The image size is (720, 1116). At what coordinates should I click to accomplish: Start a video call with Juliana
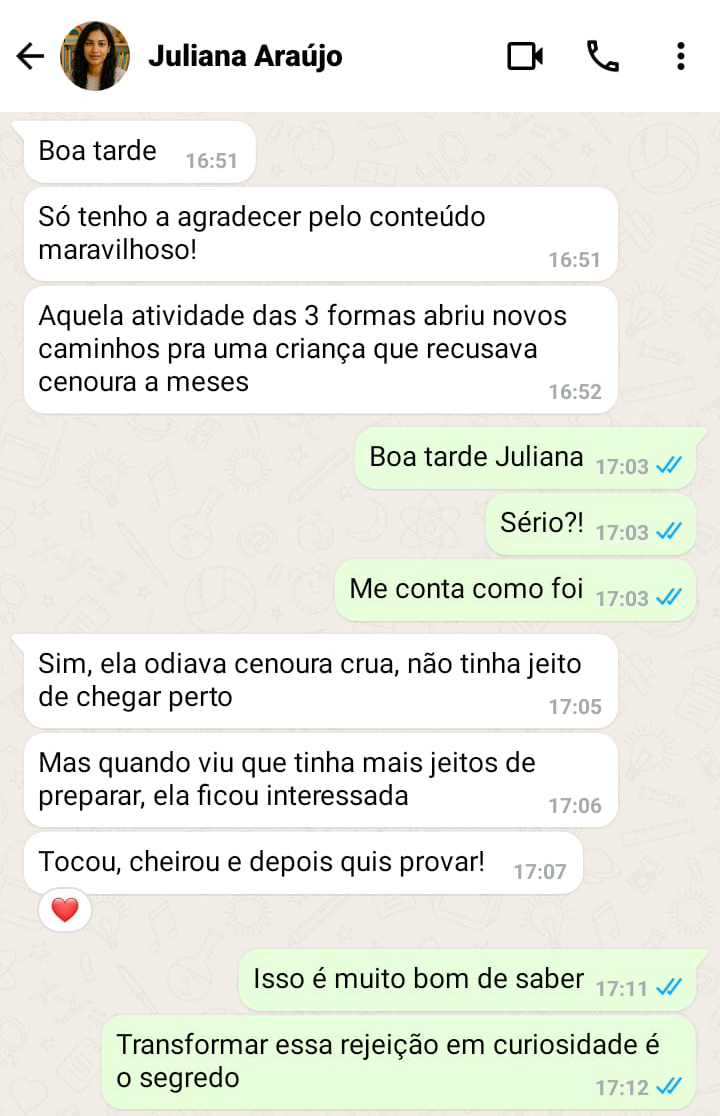click(524, 57)
